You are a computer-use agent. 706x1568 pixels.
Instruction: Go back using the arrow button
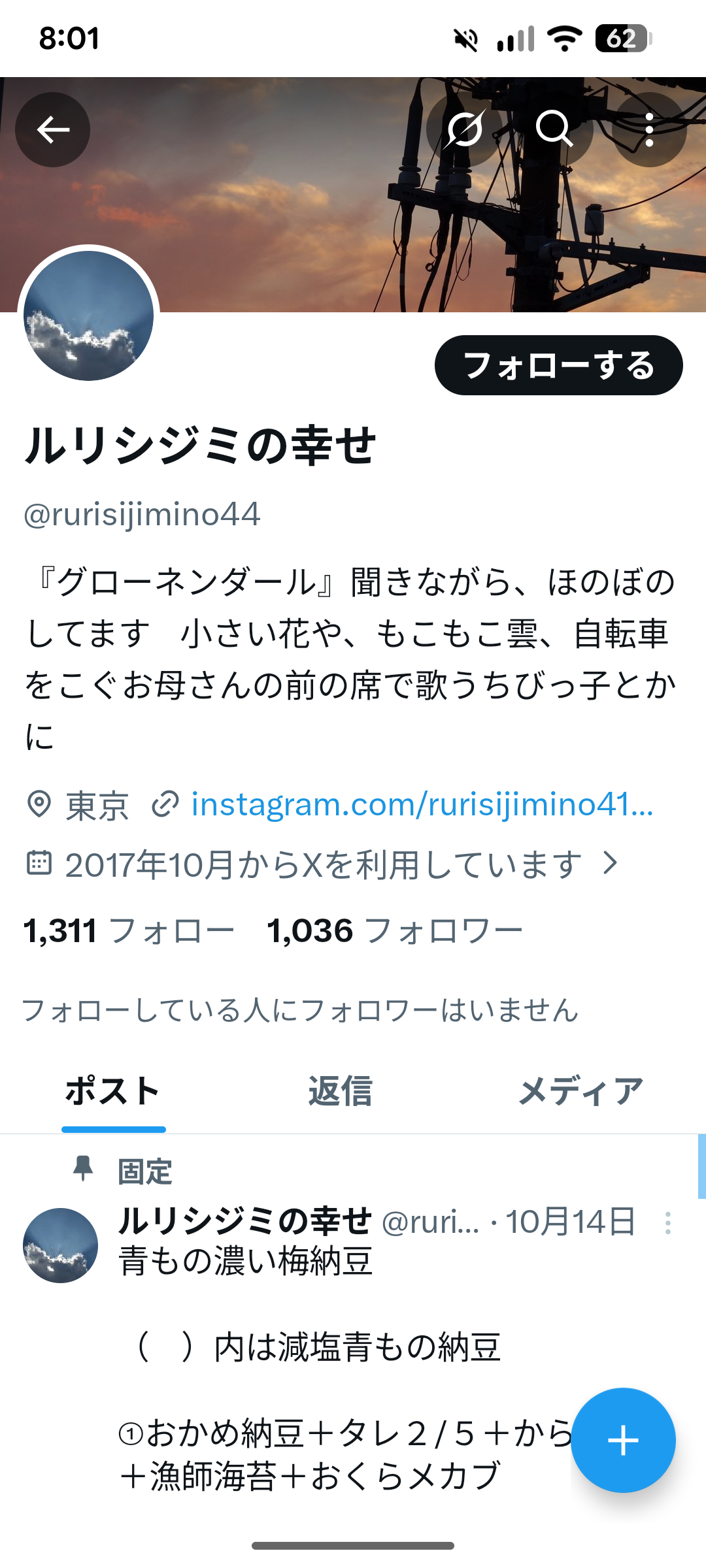click(53, 129)
